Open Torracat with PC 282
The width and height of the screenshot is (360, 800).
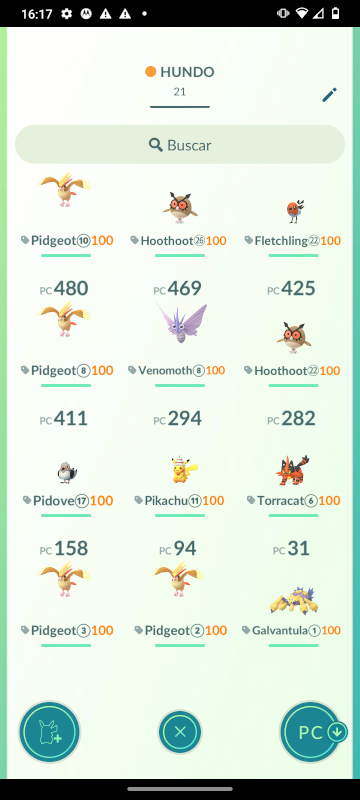click(294, 462)
